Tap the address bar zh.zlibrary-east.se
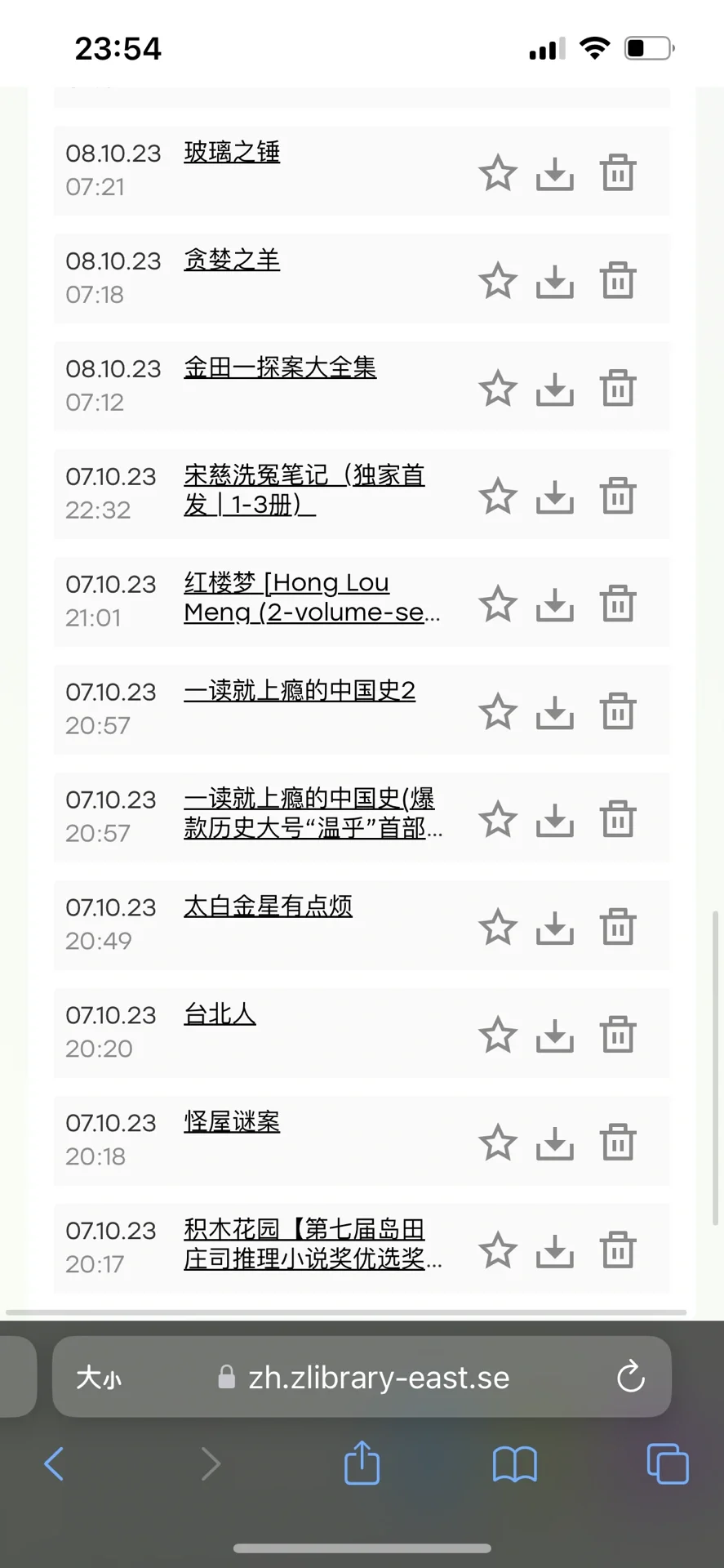This screenshot has width=724, height=1568. point(362,1377)
